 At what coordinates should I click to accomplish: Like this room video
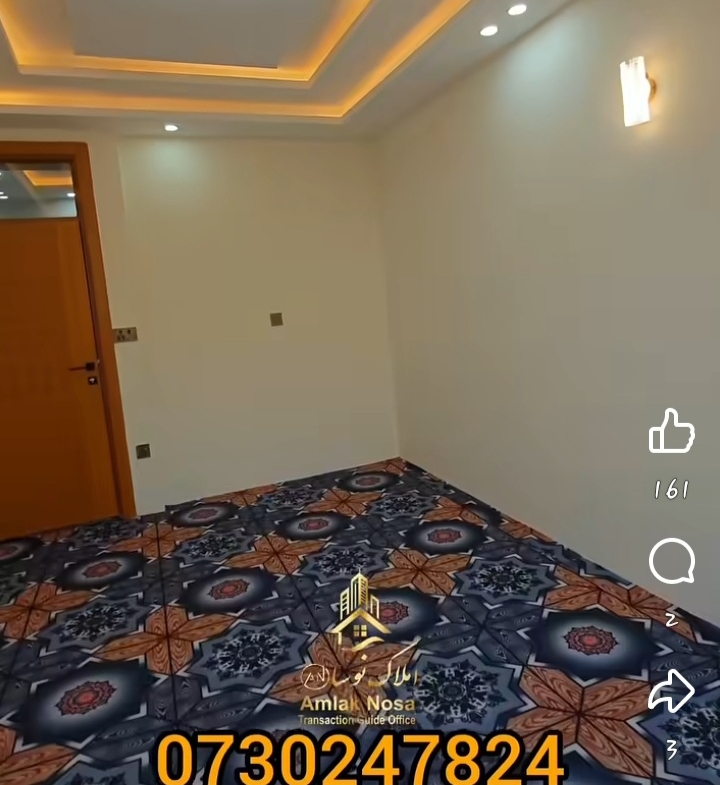point(671,433)
